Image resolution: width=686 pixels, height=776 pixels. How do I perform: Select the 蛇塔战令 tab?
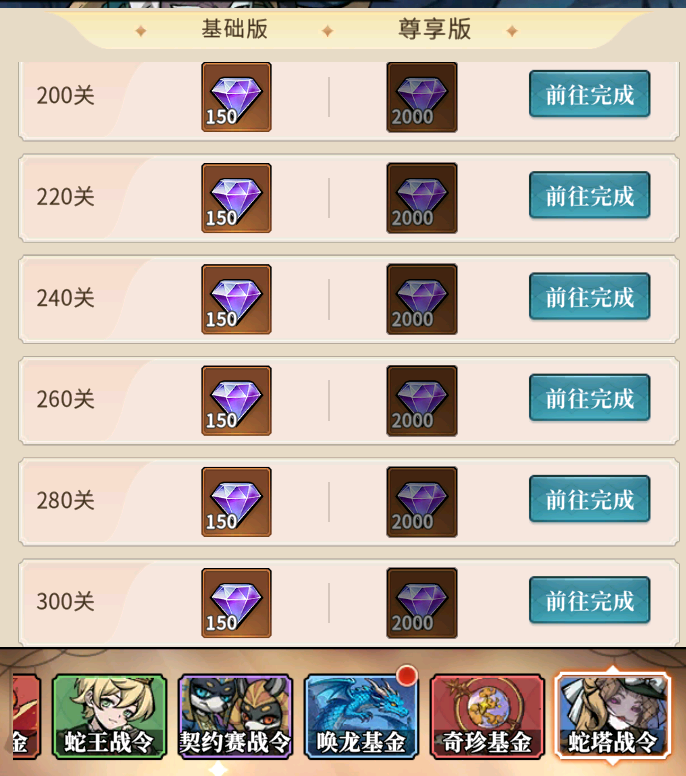tap(612, 716)
